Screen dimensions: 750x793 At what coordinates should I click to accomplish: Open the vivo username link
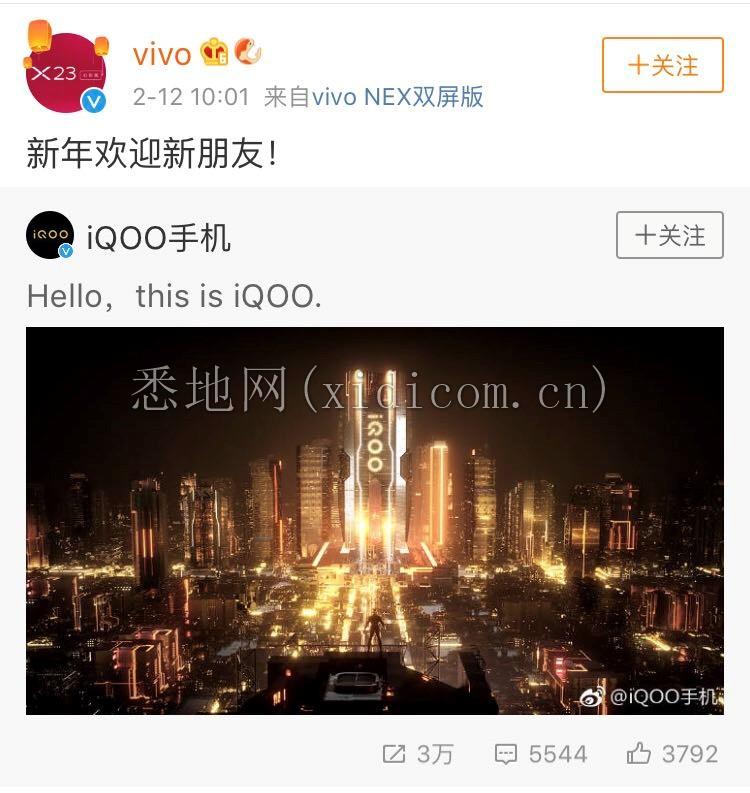pos(162,53)
